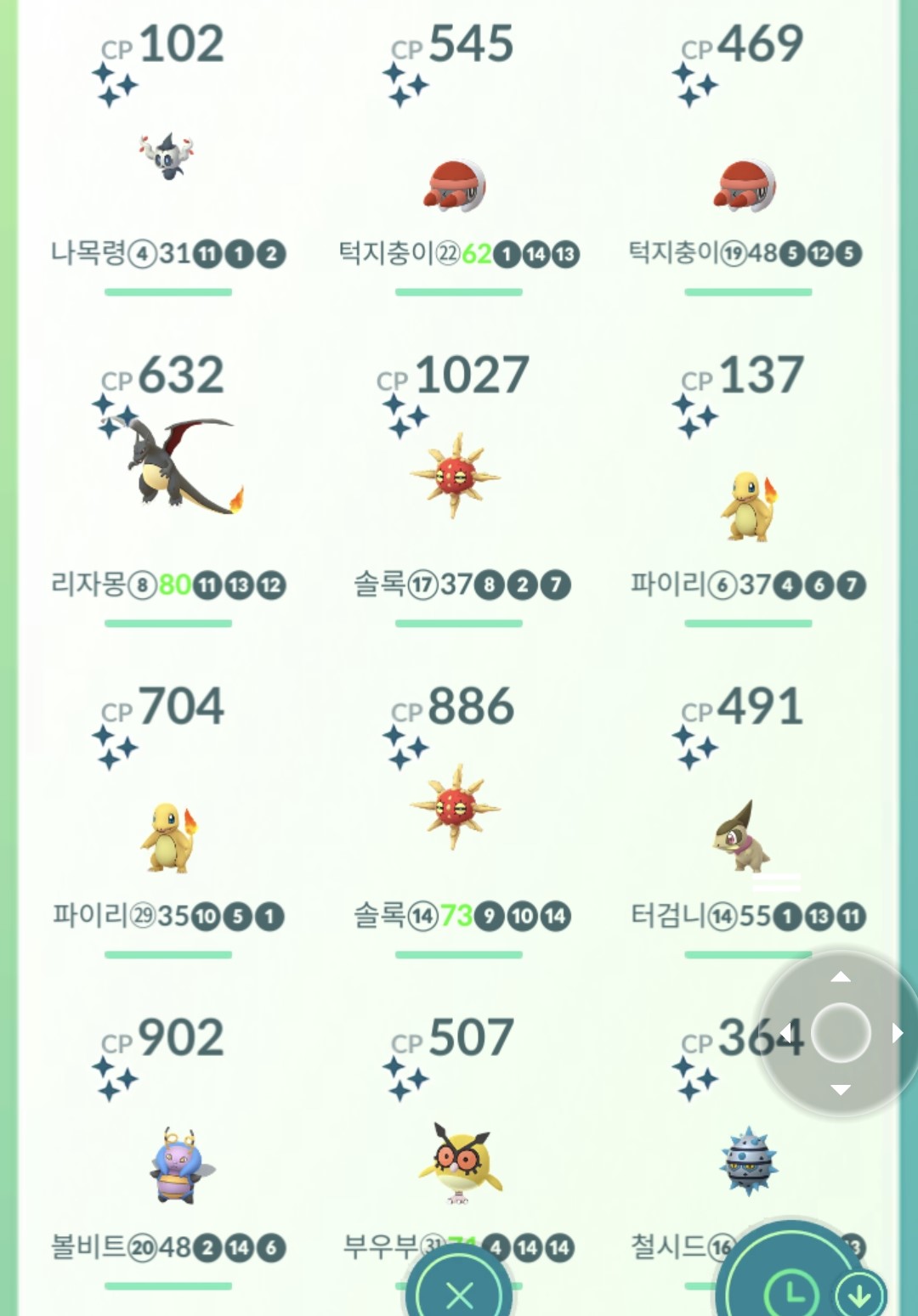This screenshot has height=1316, width=918.
Task: Select the CP 545 턱지충이
Action: click(456, 185)
